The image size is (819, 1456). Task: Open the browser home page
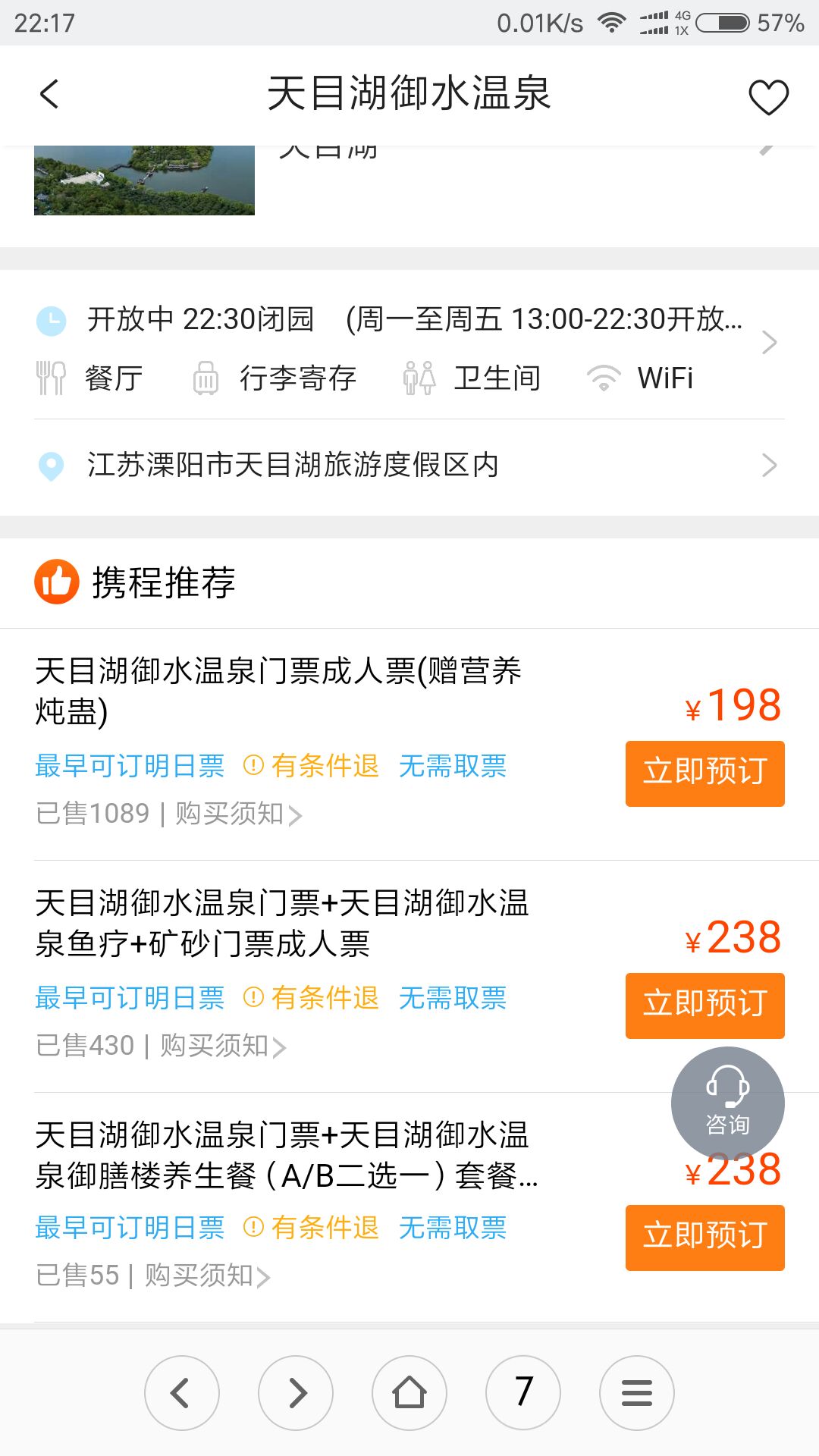[409, 1393]
